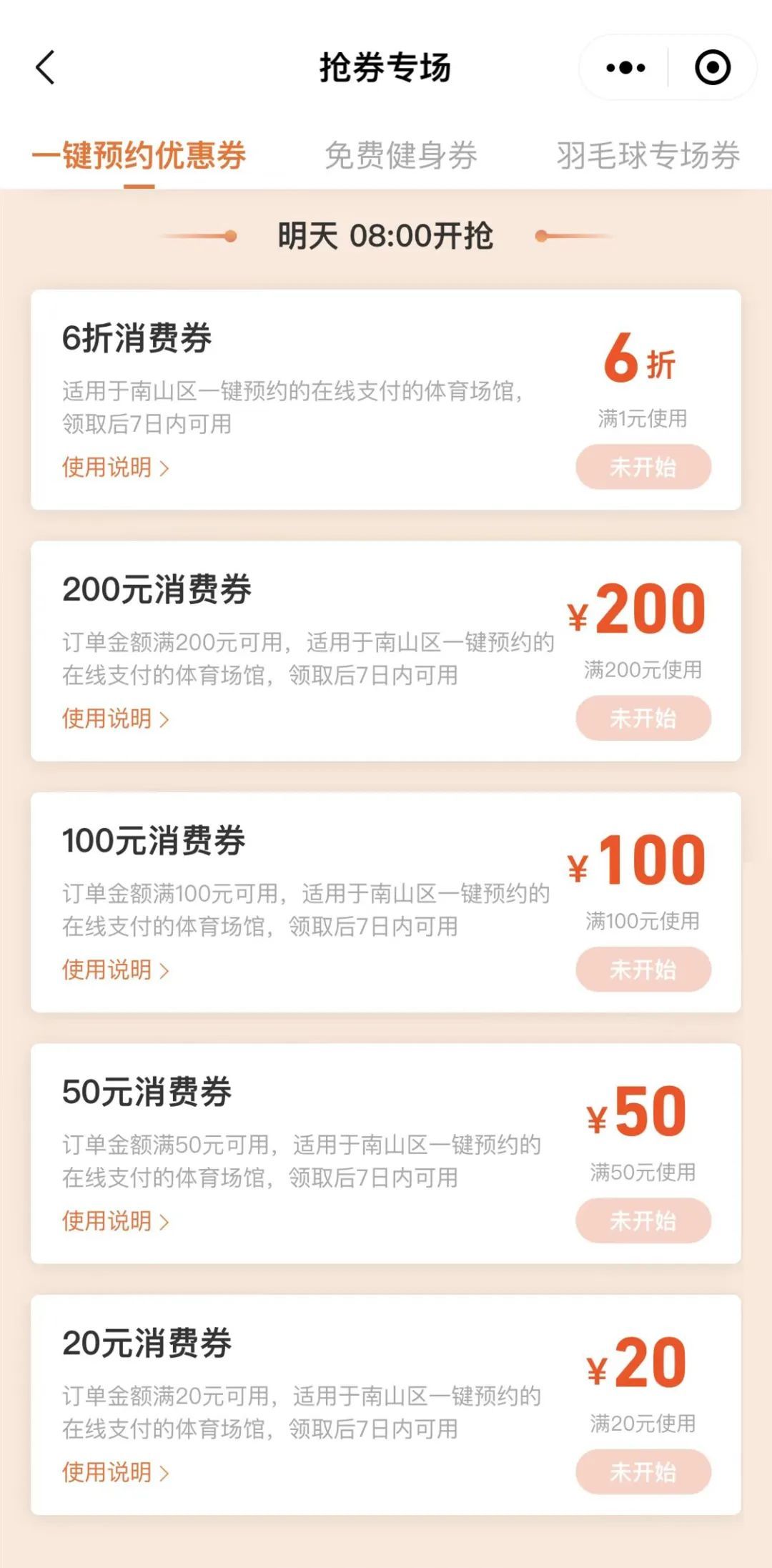This screenshot has width=772, height=1568.
Task: Switch to the 羽毛球专场券 tab
Action: click(648, 156)
